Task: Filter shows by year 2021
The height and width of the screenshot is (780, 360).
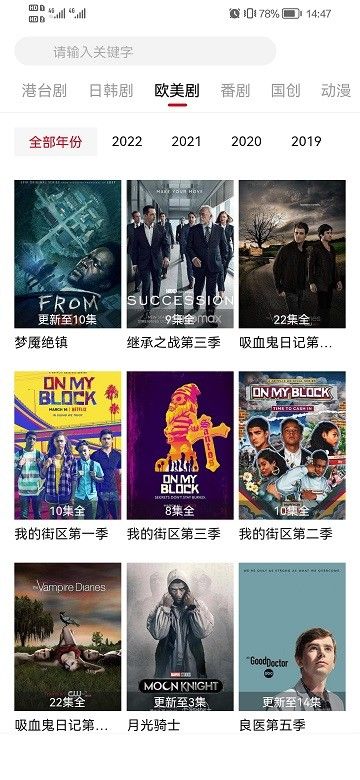Action: tap(186, 141)
